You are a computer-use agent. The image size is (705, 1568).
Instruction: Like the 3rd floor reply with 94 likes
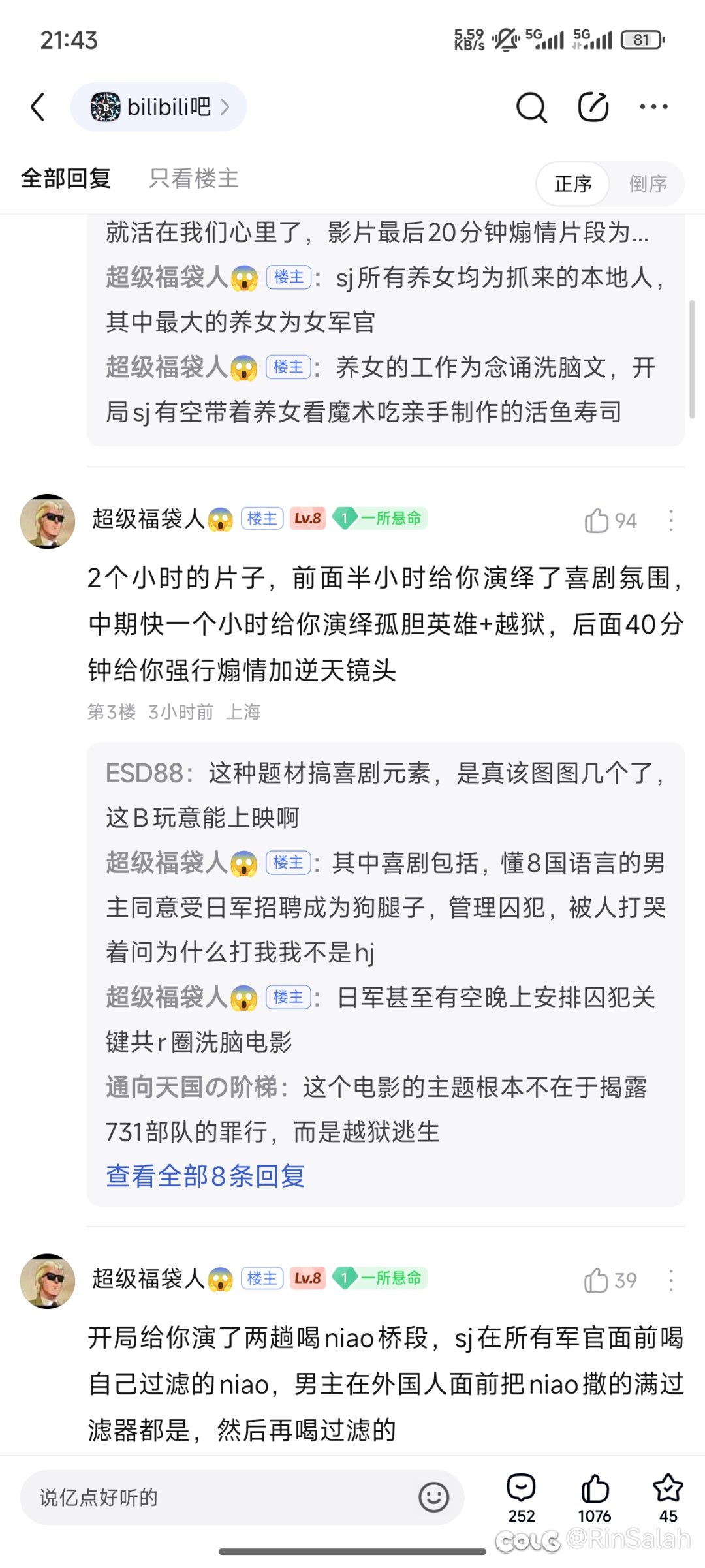(x=597, y=521)
